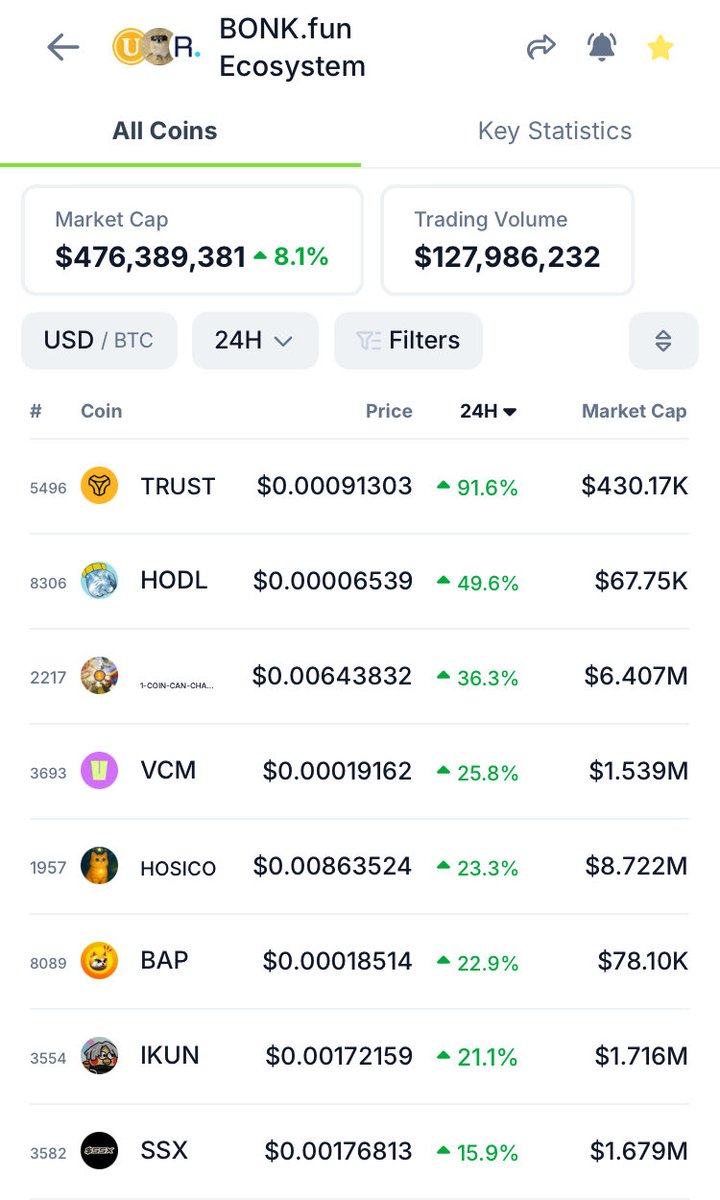Open the HODL coin row
This screenshot has height=1200, width=720.
pos(174,581)
